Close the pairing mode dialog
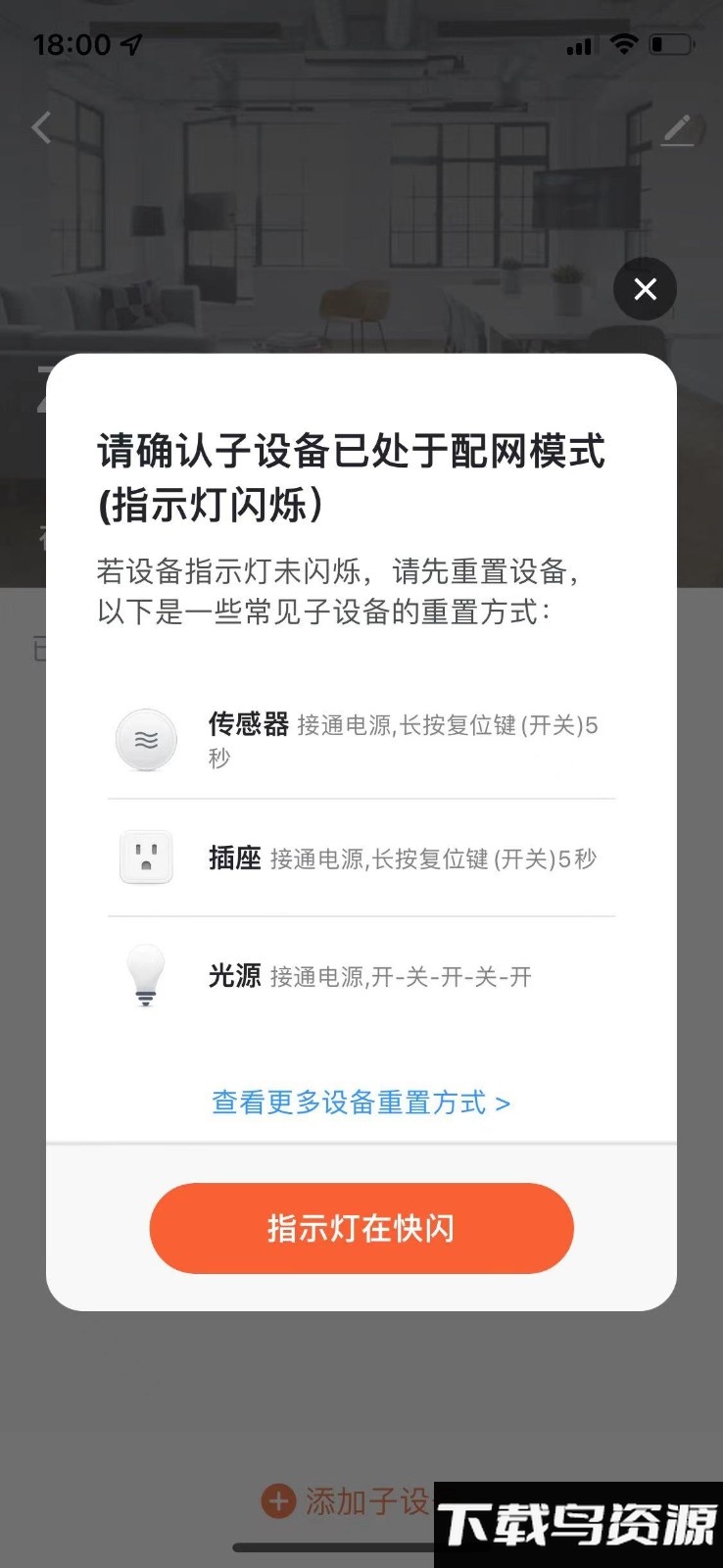 pyautogui.click(x=645, y=289)
